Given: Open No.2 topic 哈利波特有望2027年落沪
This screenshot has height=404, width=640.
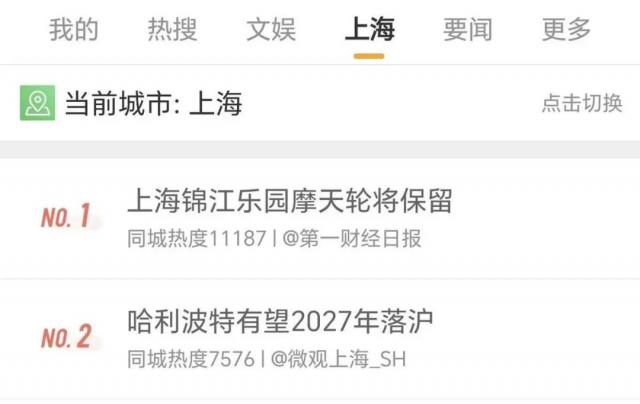Looking at the screenshot, I should 280,322.
